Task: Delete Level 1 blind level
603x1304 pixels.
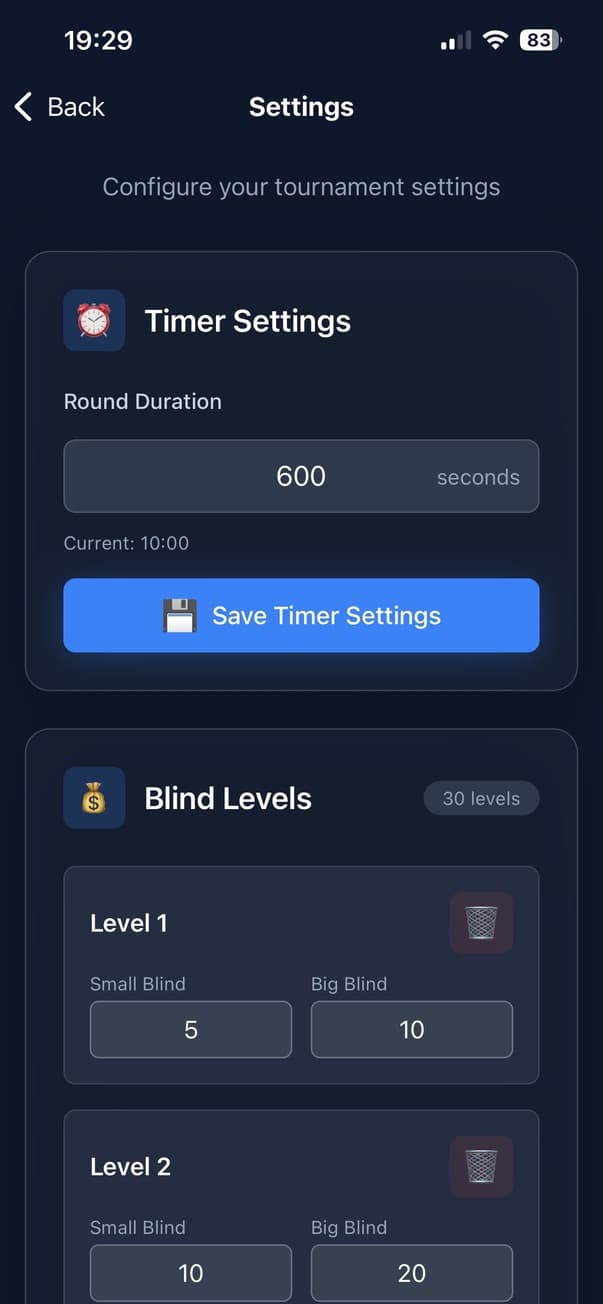Action: coord(481,922)
